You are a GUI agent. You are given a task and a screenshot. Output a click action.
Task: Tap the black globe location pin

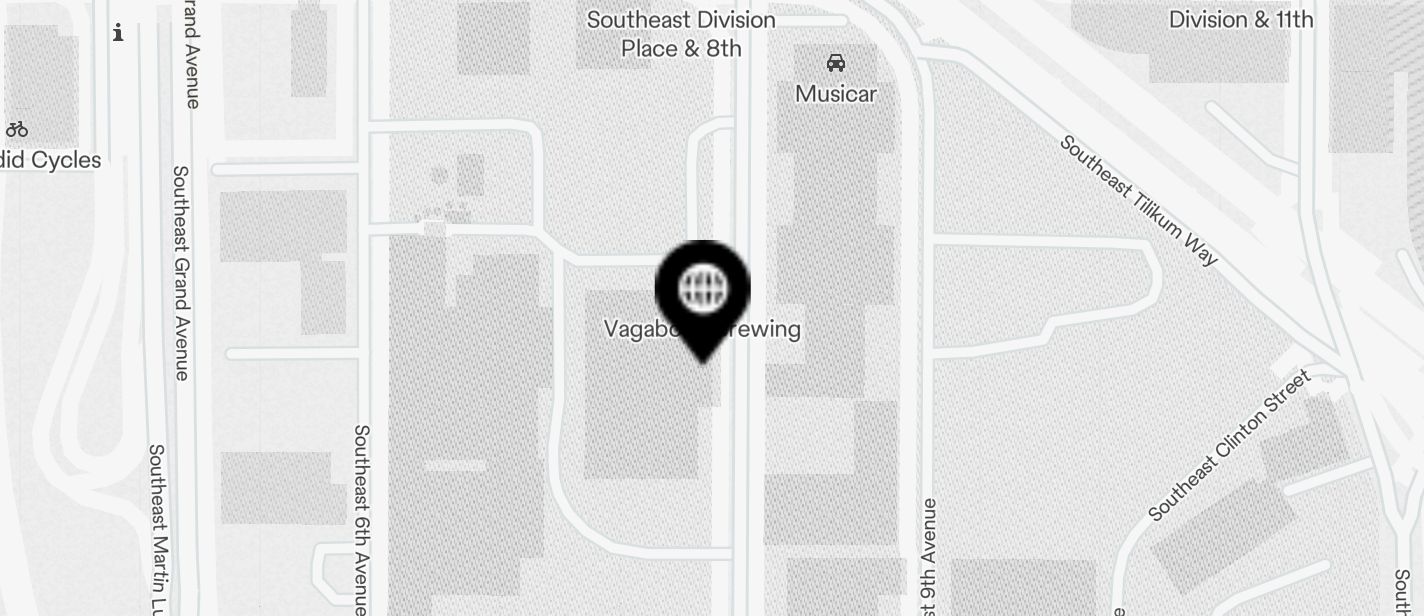(x=702, y=291)
